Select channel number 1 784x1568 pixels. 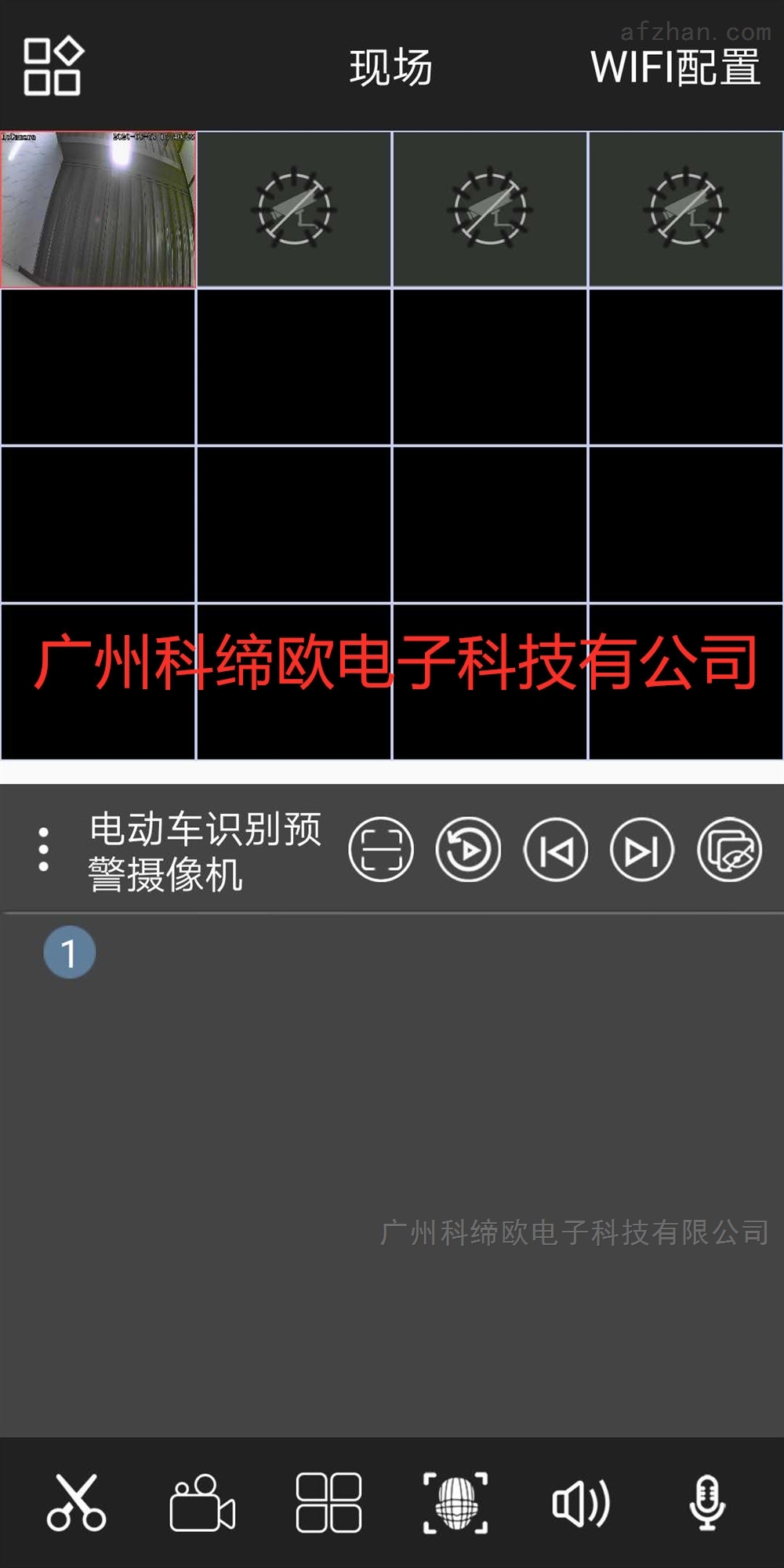tap(70, 953)
